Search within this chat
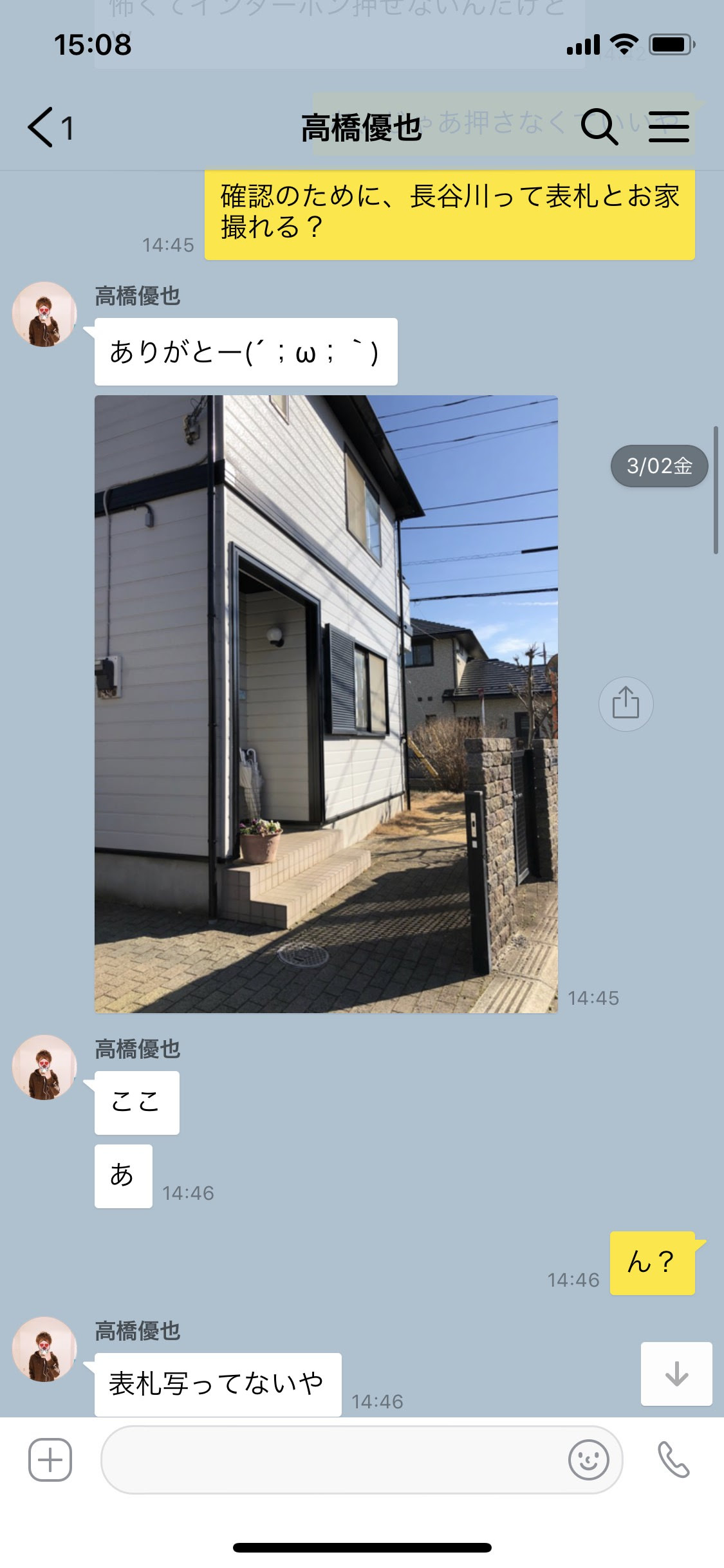The height and width of the screenshot is (1568, 724). tap(599, 127)
